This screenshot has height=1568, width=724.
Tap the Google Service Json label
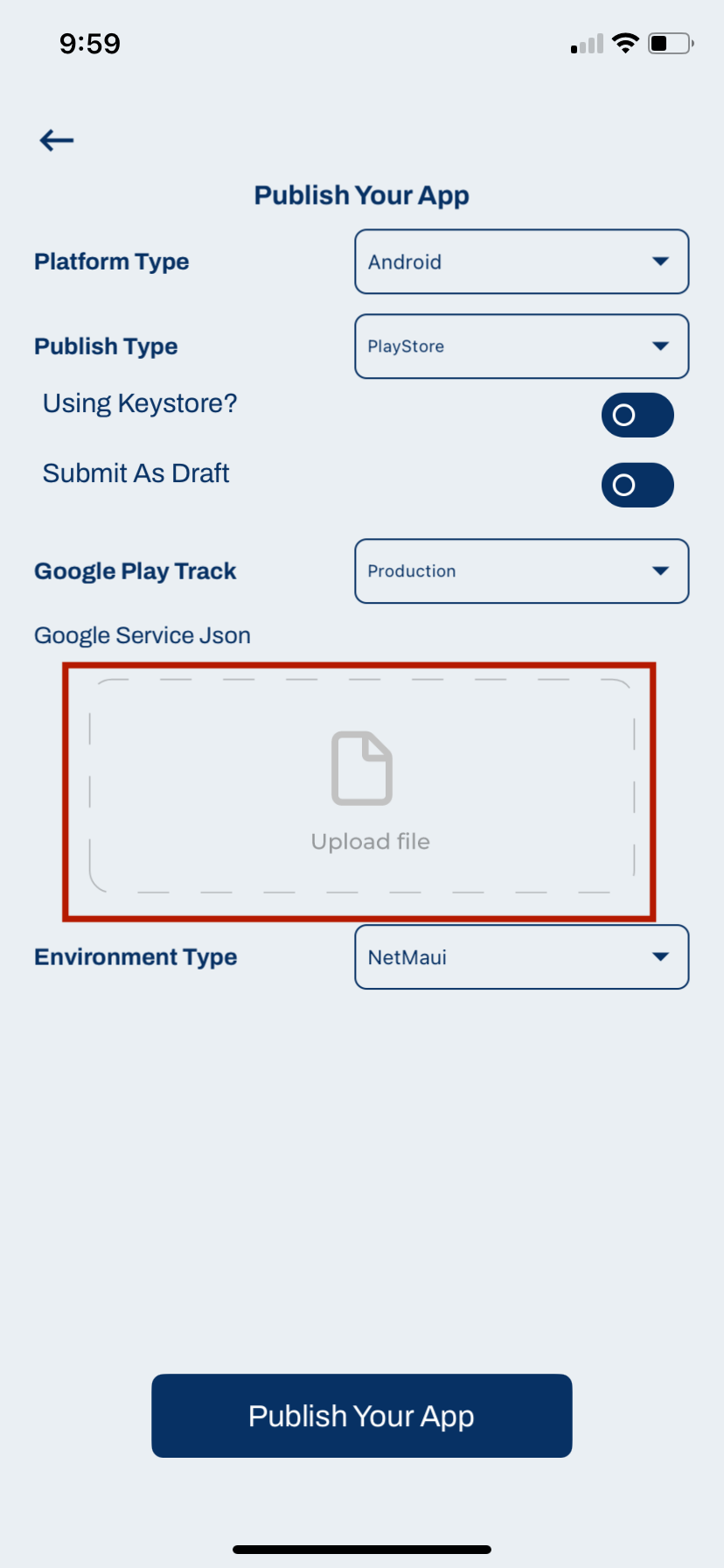(142, 635)
